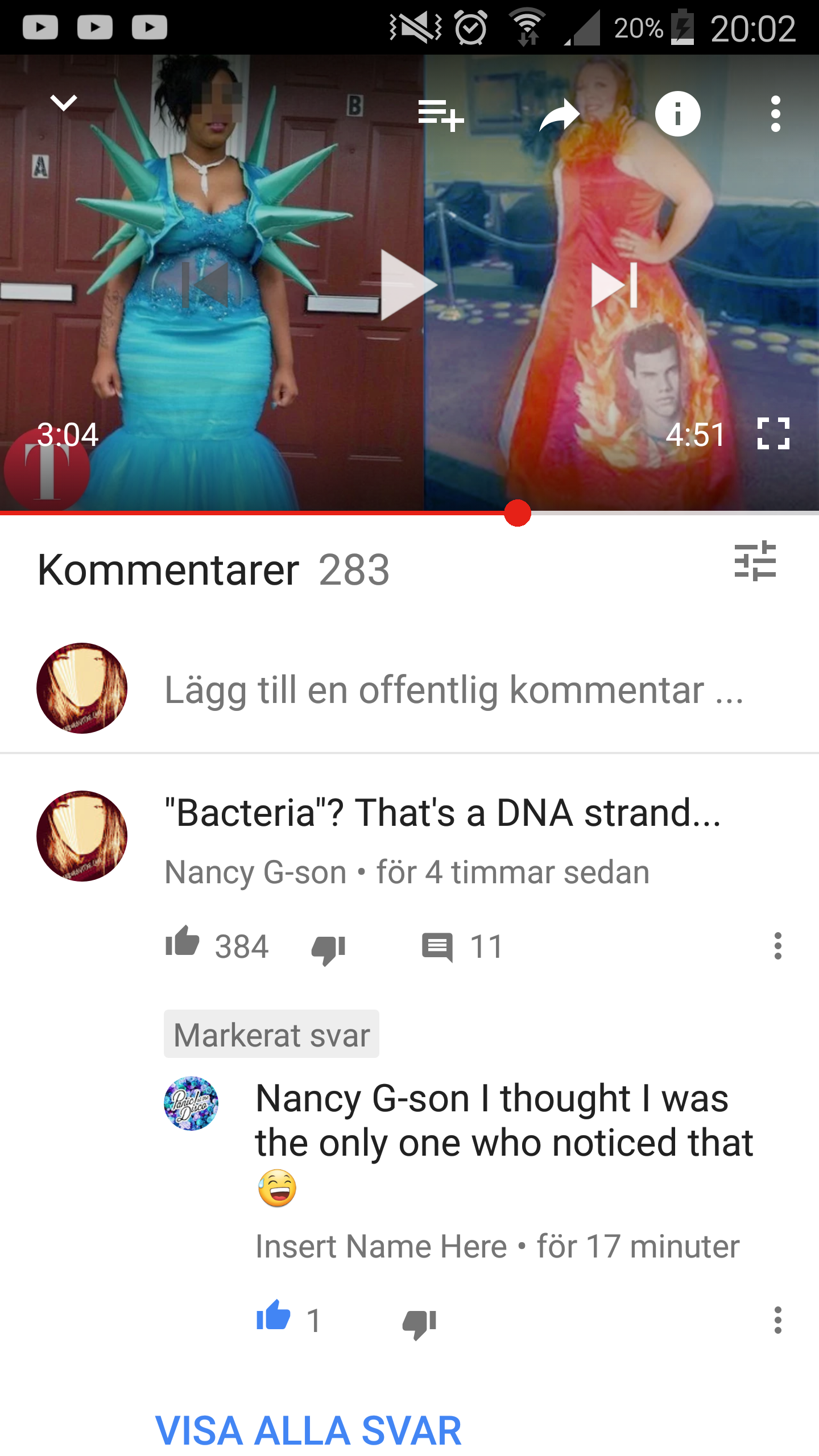Screen dimensions: 819x1456
Task: Add video to a playlist
Action: coord(441,114)
